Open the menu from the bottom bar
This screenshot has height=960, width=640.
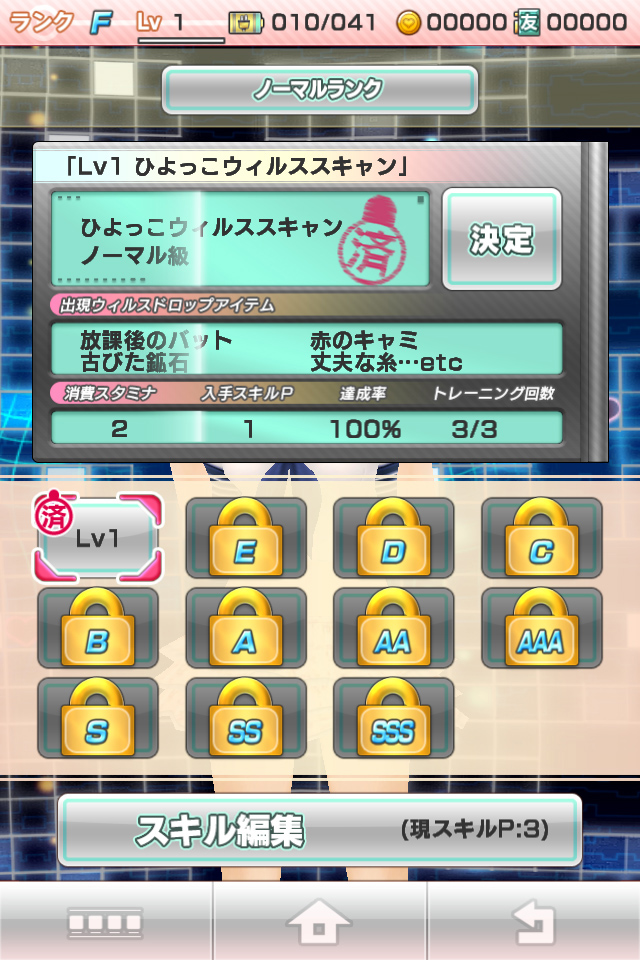104,921
